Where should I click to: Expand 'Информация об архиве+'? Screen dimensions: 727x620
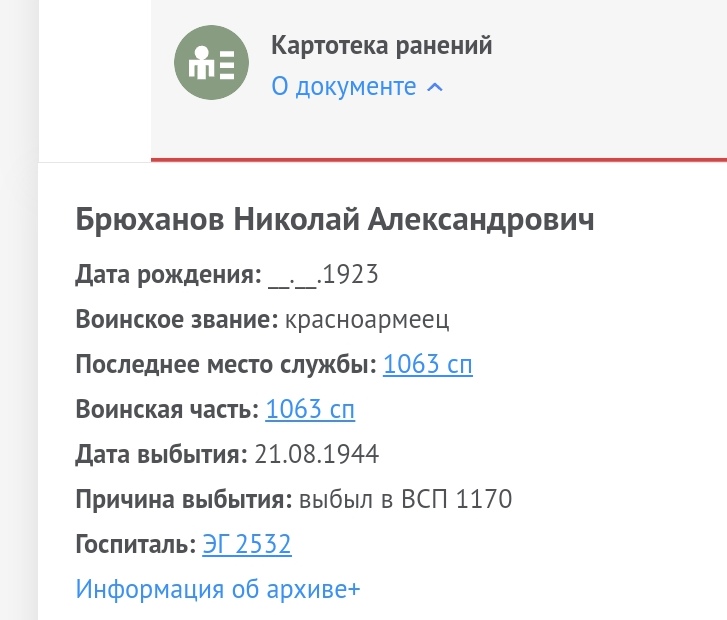click(217, 589)
